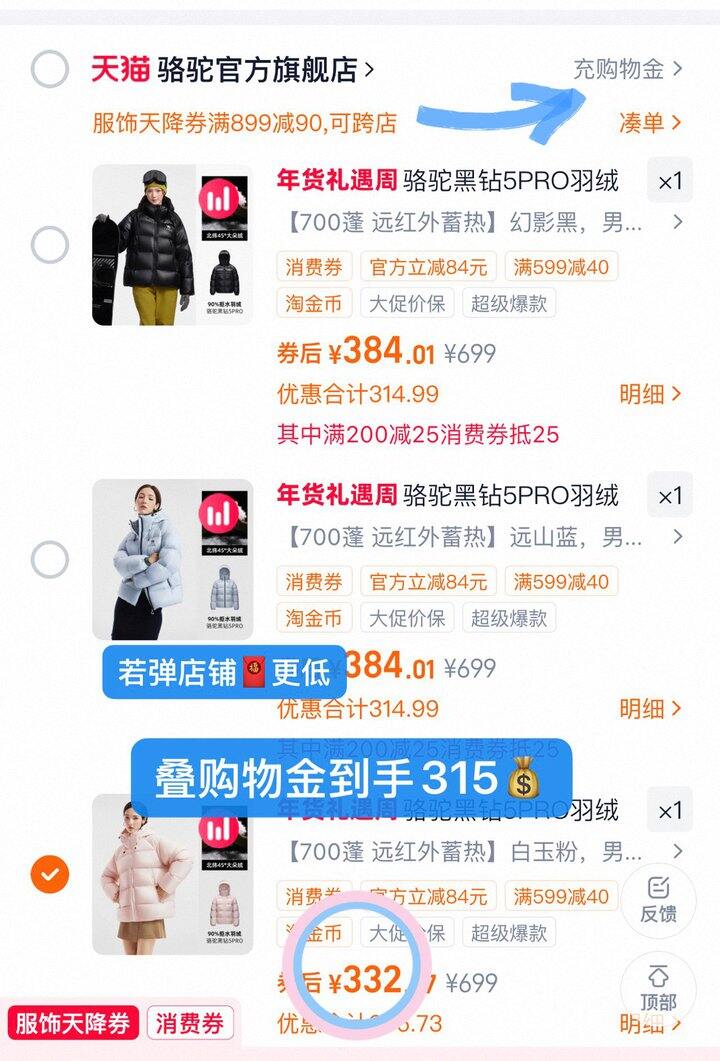This screenshot has height=1061, width=720.
Task: Select the 远山蓝 down jacket checkbox
Action: (50, 560)
